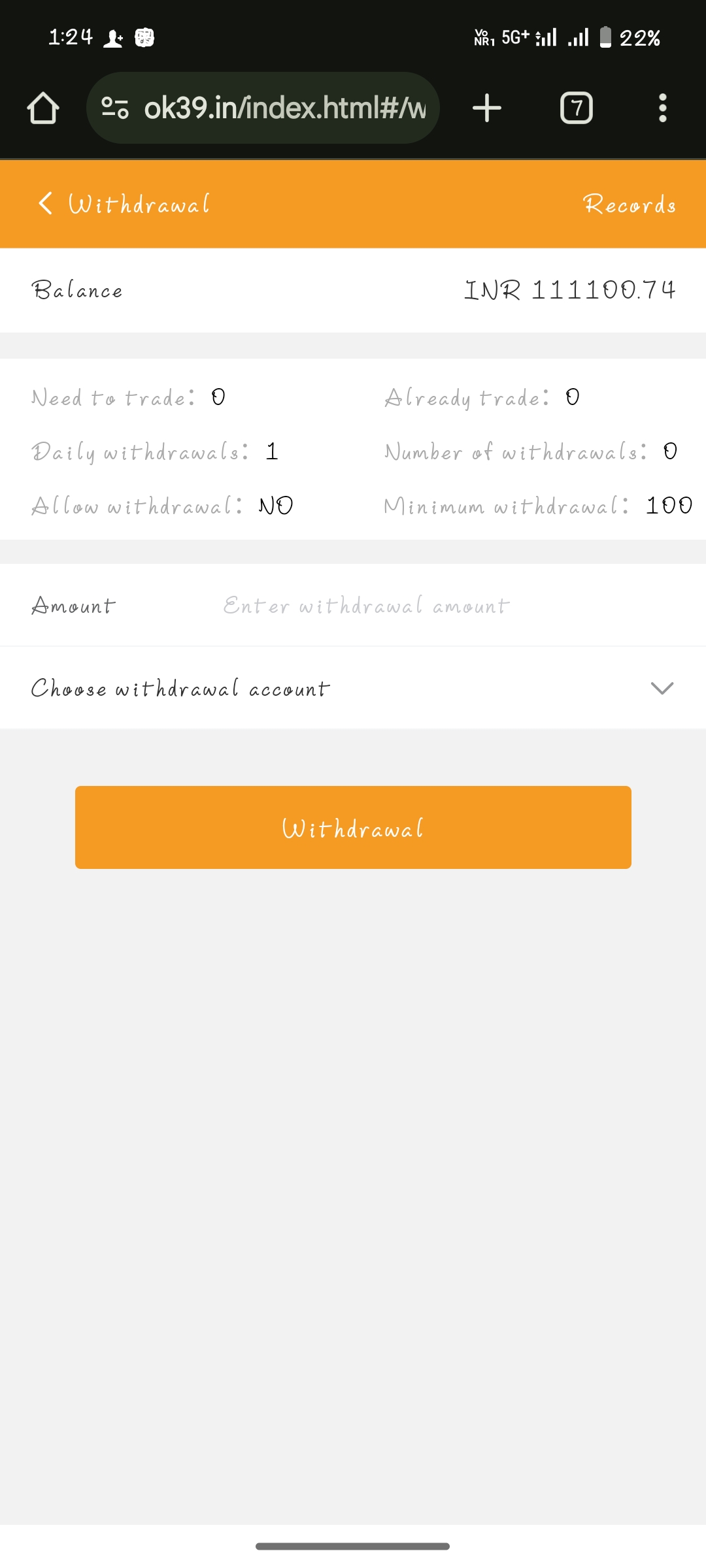The image size is (706, 1568).
Task: Open the browser overflow menu
Action: [x=663, y=108]
